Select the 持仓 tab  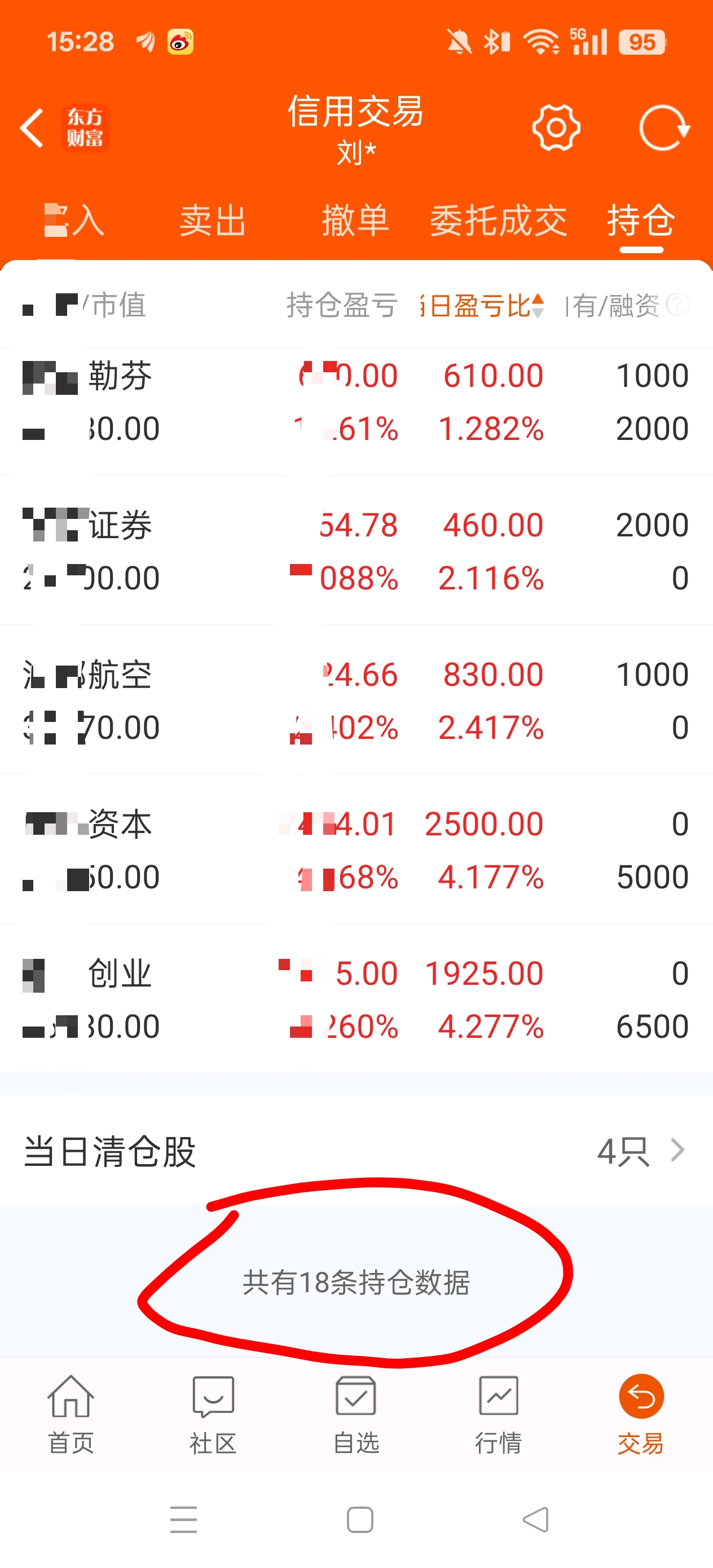[641, 220]
